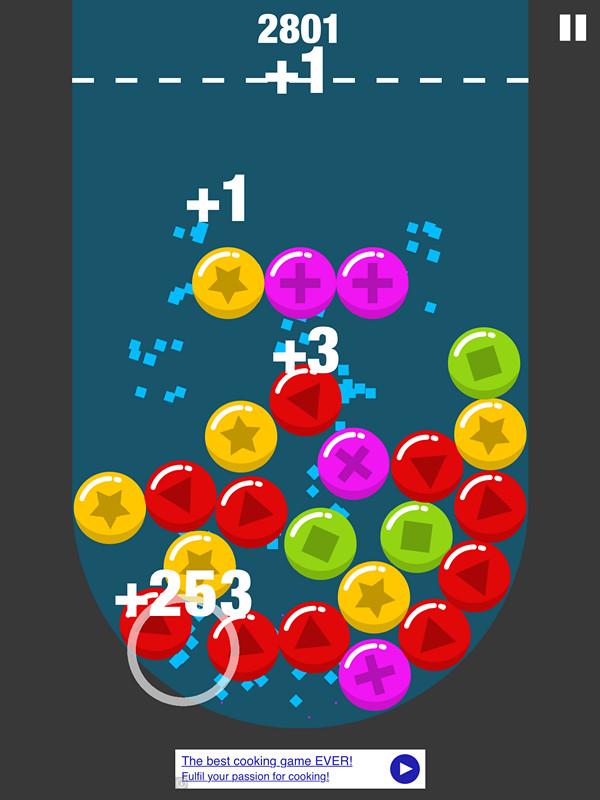Pause the game
The image size is (600, 800).
pos(572,28)
